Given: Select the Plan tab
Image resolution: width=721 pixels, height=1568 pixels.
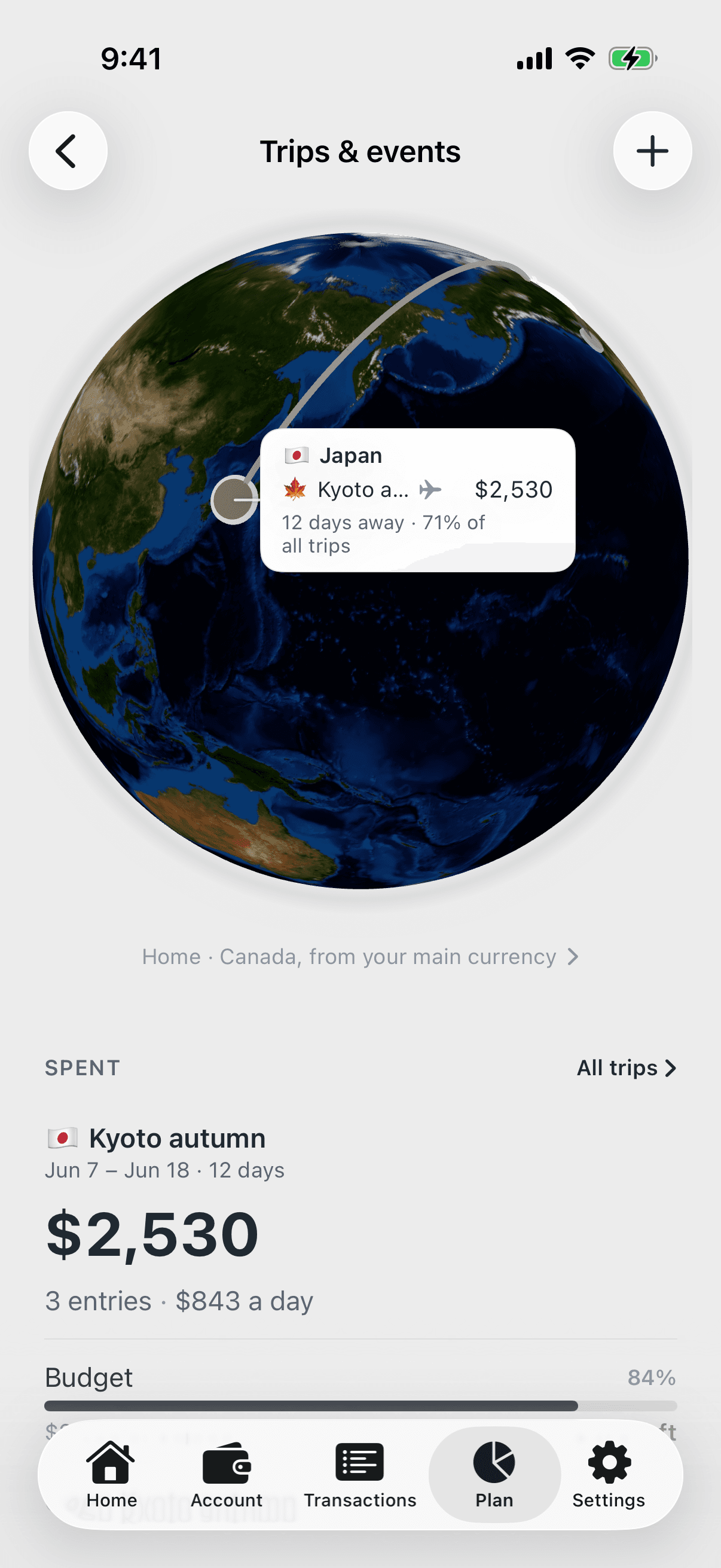Looking at the screenshot, I should 494,1474.
